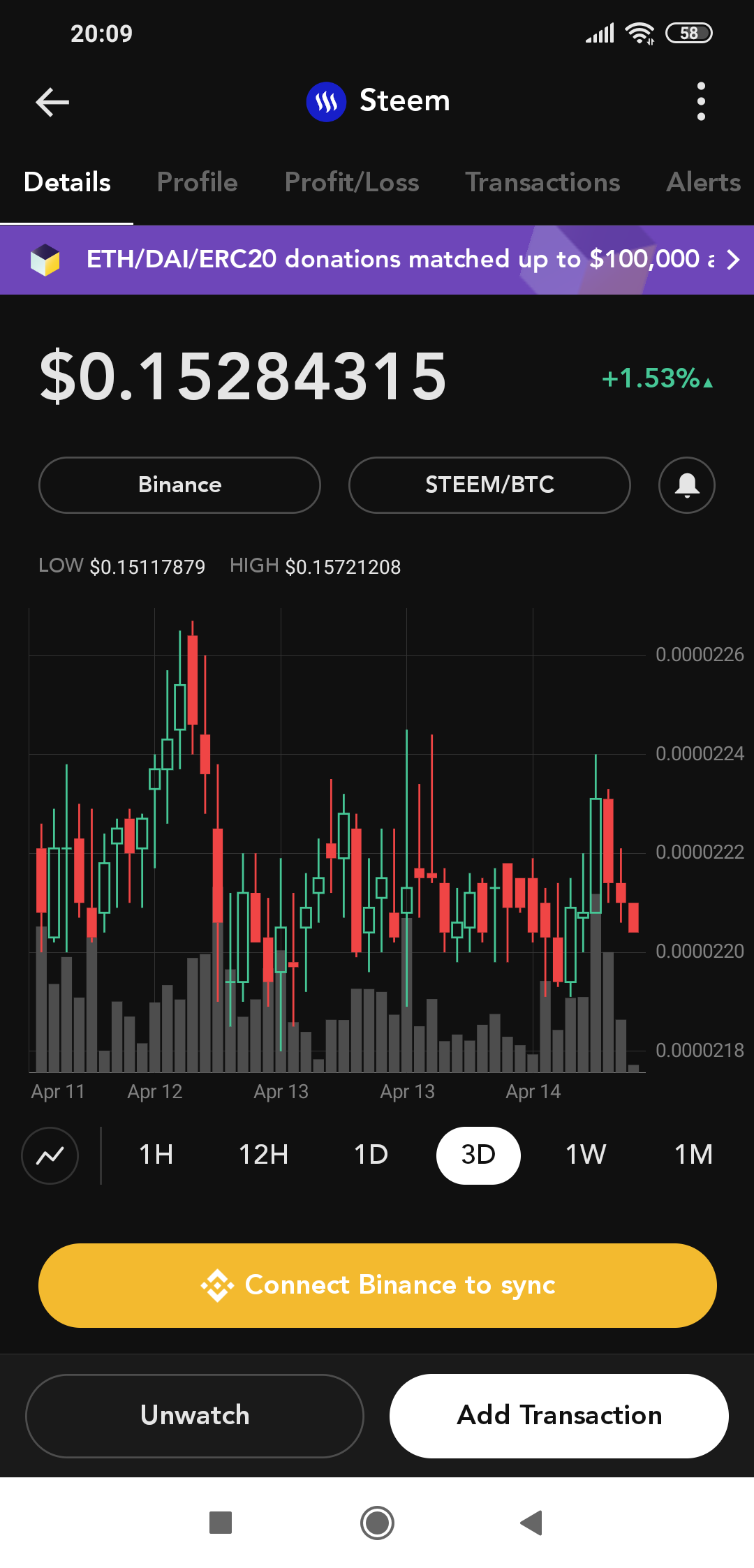Go to the system home screen
Screen dimensions: 754x1568
click(377, 1523)
